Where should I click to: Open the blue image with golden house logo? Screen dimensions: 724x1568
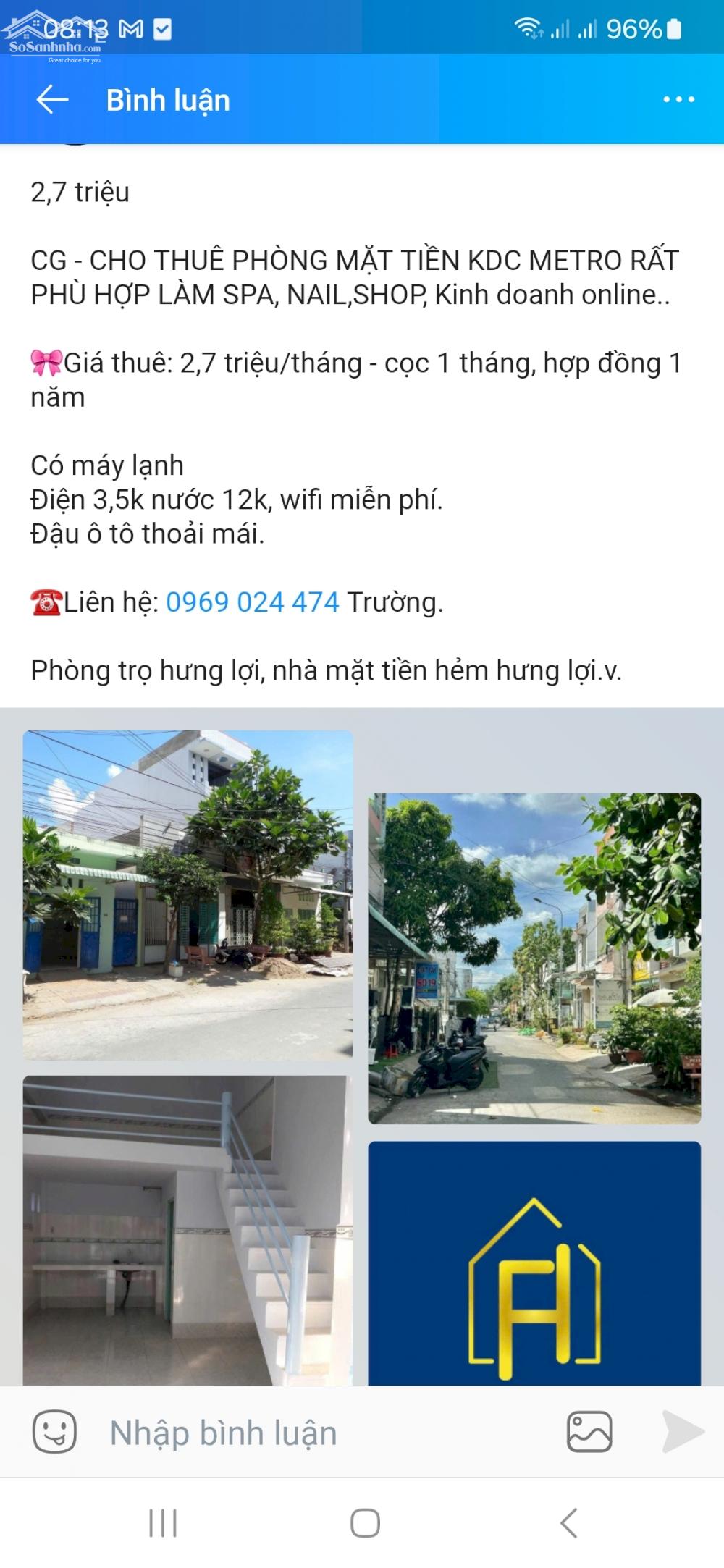point(534,1263)
